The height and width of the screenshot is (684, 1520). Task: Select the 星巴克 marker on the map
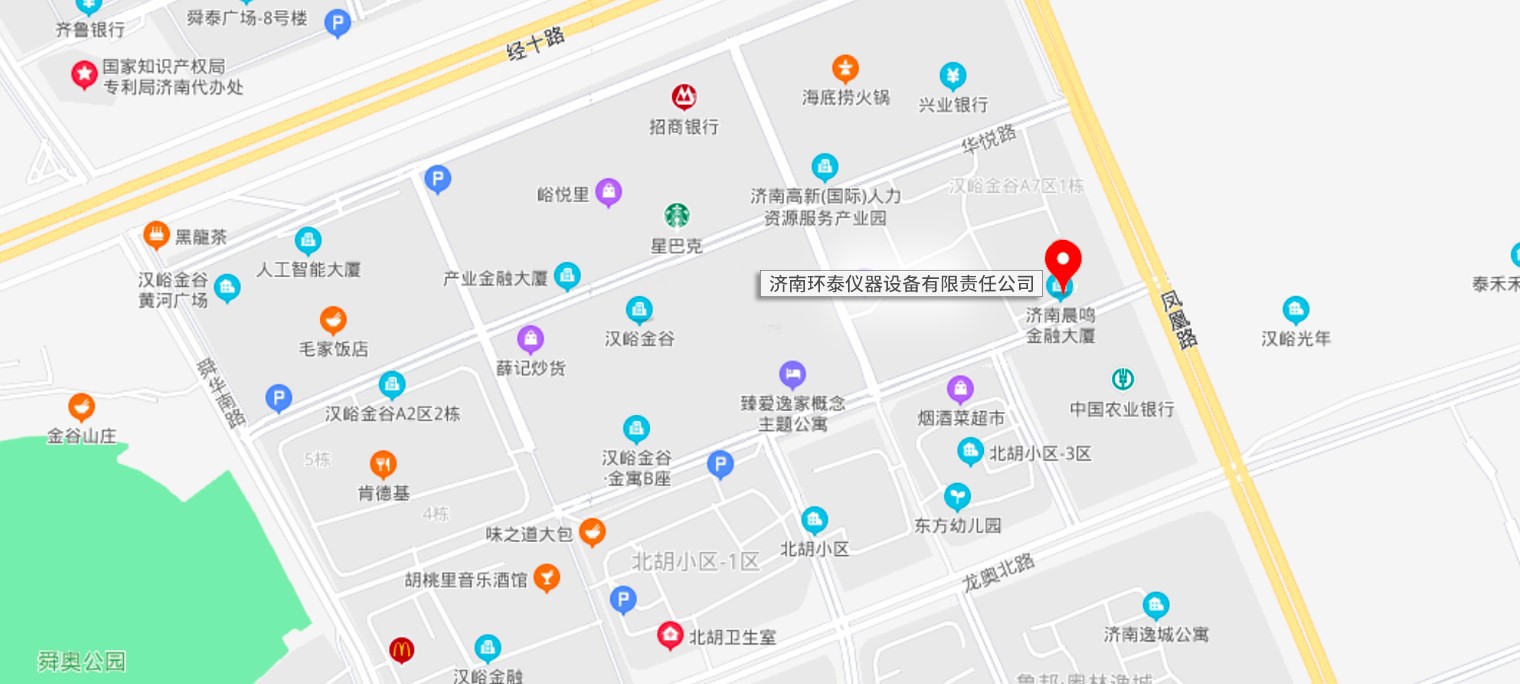(677, 215)
